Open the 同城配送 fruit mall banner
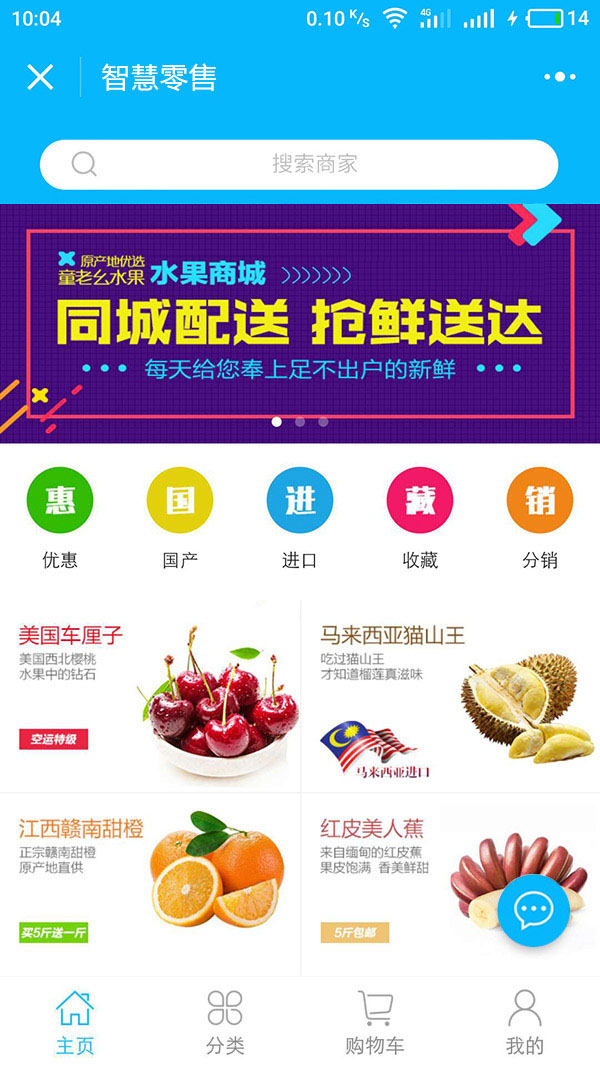This screenshot has height=1067, width=600. tap(300, 322)
